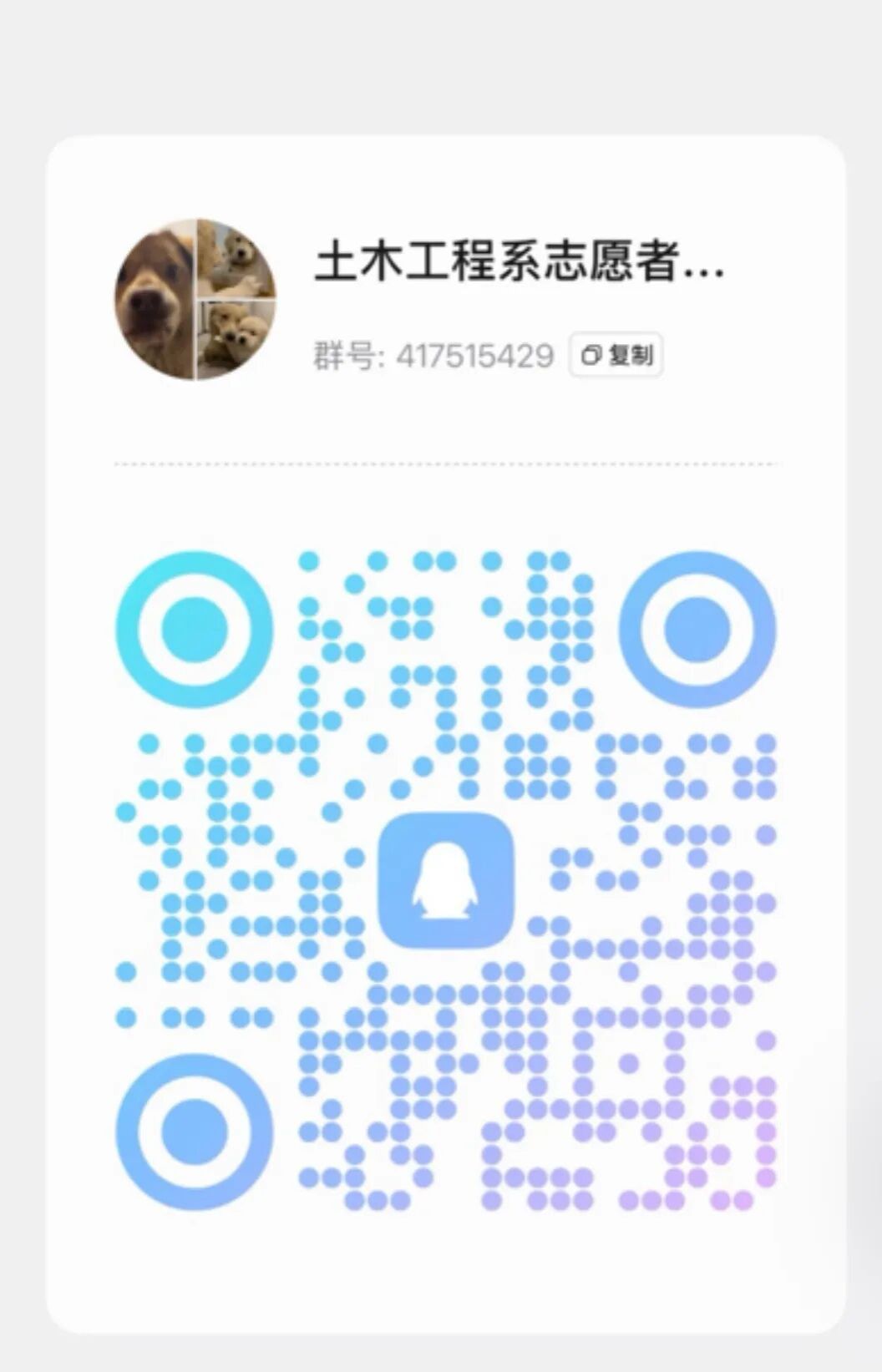Image resolution: width=882 pixels, height=1372 pixels.
Task: Copy the group number 417515429
Action: tap(616, 356)
